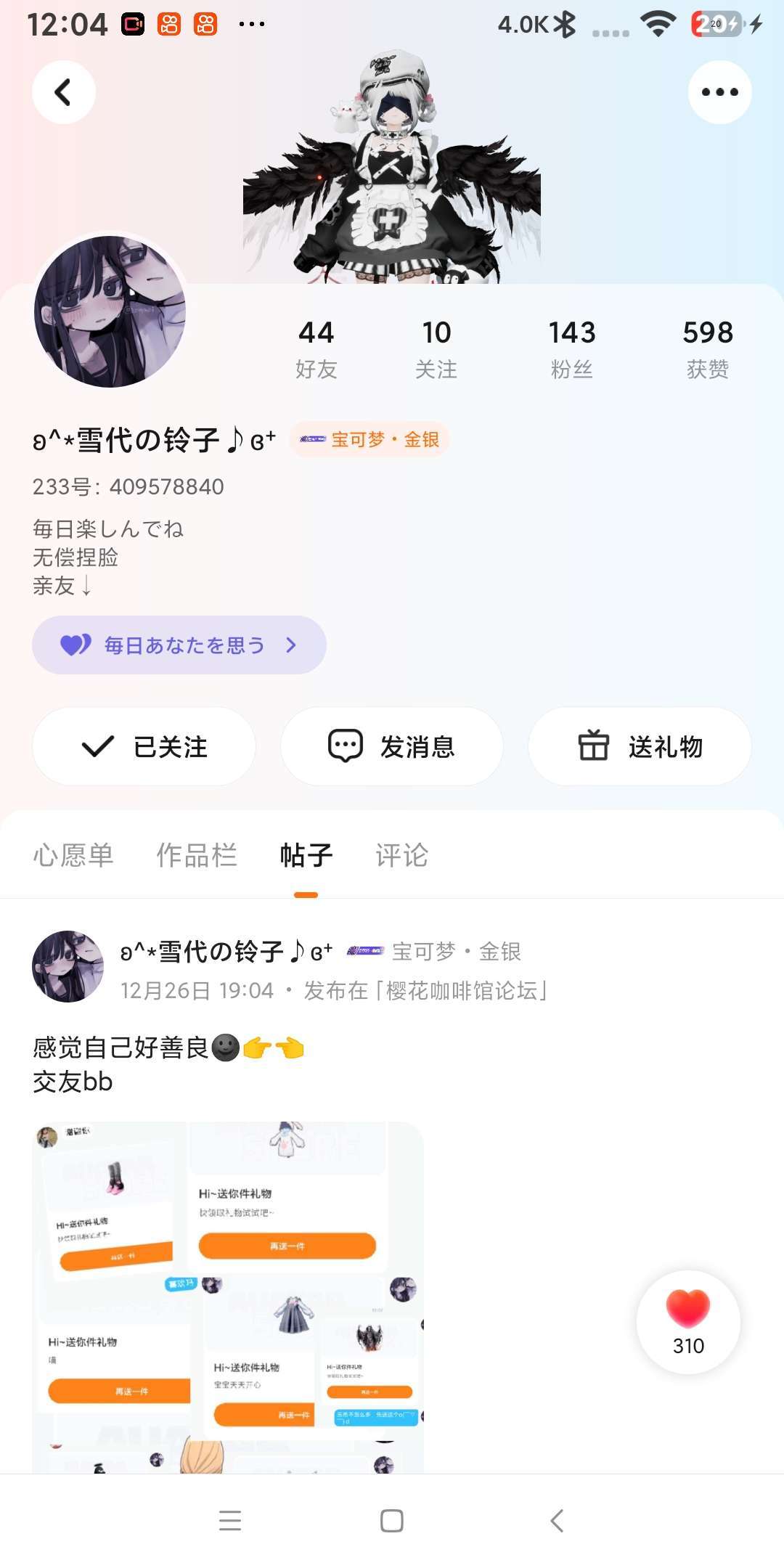
Task: Unfollow via the 已关注 button
Action: (x=144, y=746)
